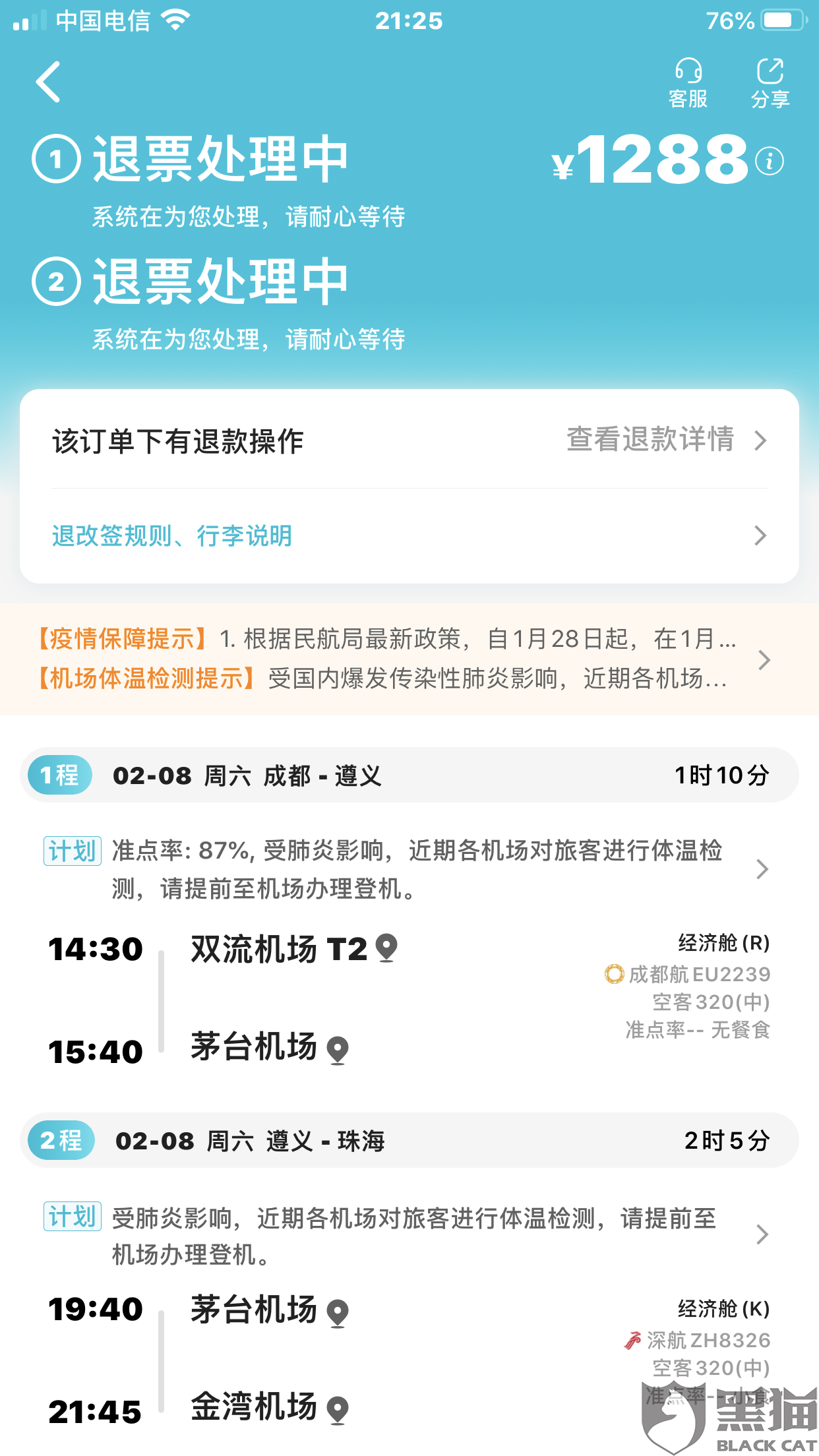819x1456 pixels.
Task: Open the 准点率 87% notice for 成都-遵义
Action: pos(409,869)
